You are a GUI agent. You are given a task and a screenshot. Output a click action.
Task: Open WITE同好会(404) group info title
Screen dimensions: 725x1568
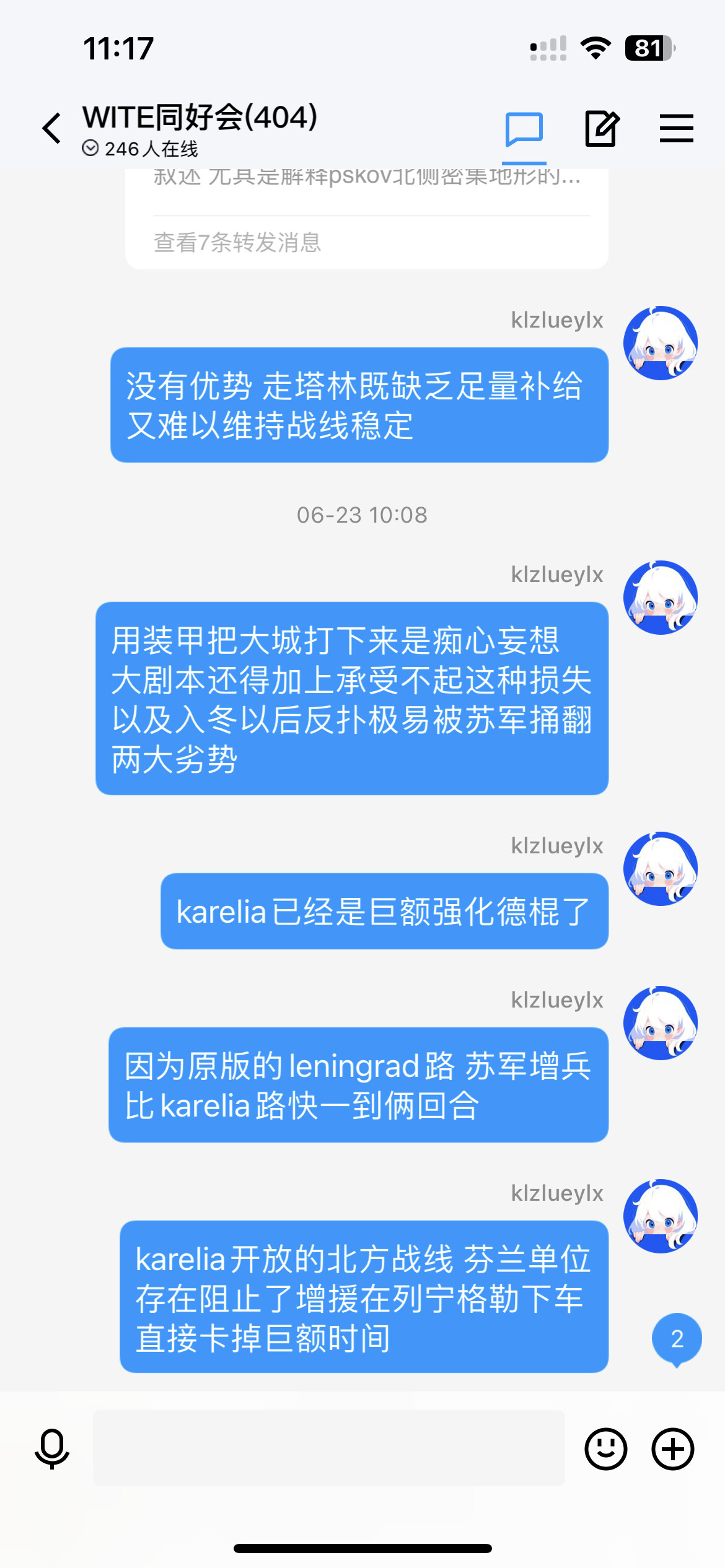200,117
